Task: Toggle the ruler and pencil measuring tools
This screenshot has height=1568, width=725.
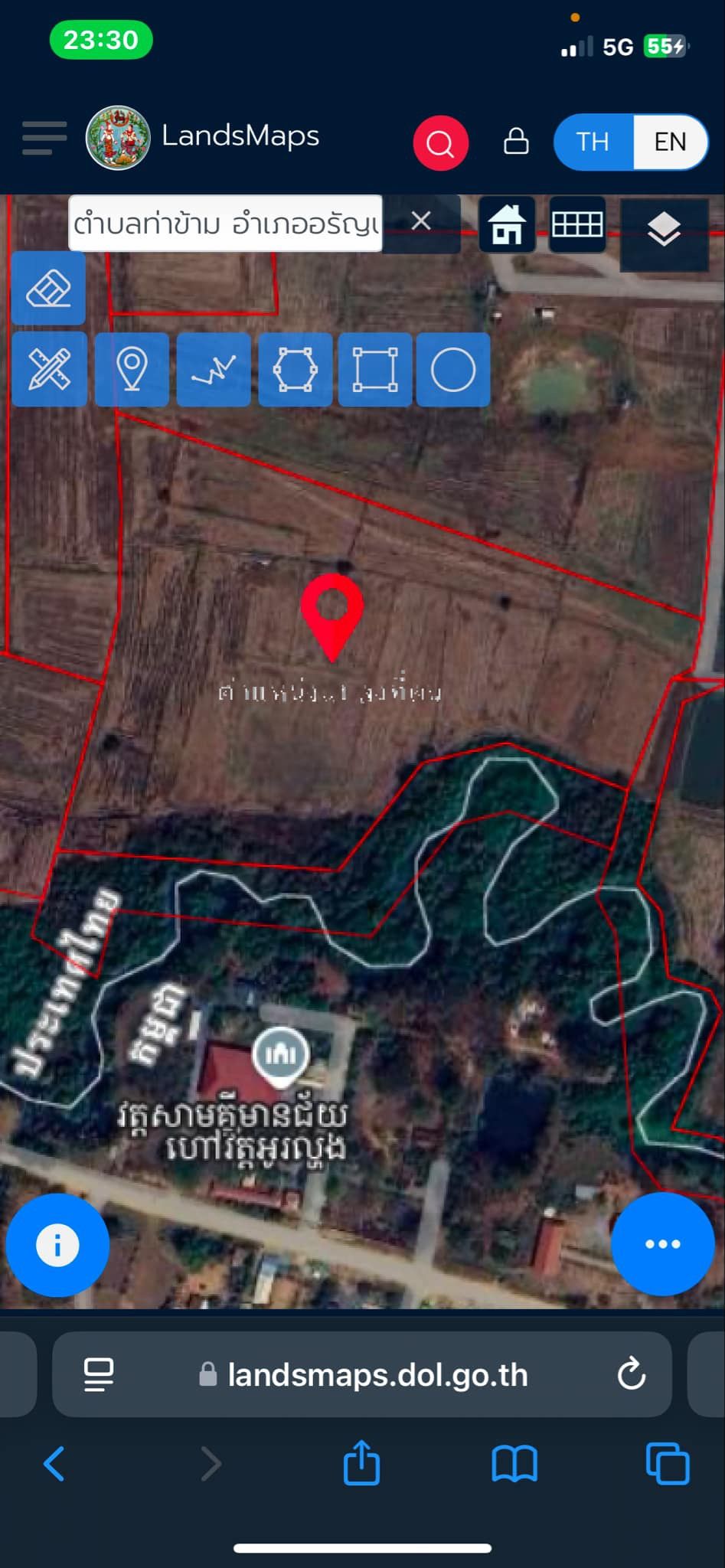Action: (48, 369)
